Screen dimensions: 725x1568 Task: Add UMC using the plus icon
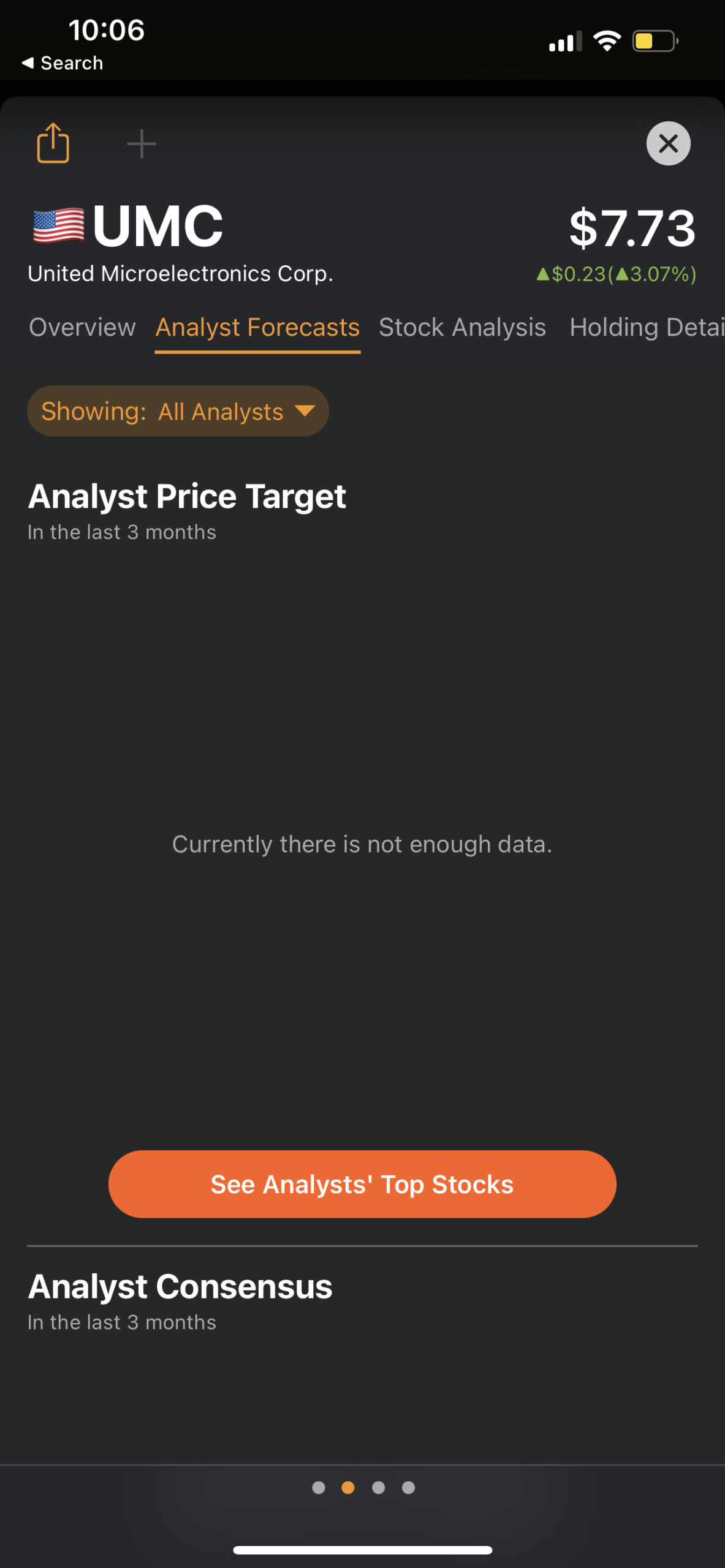[142, 144]
